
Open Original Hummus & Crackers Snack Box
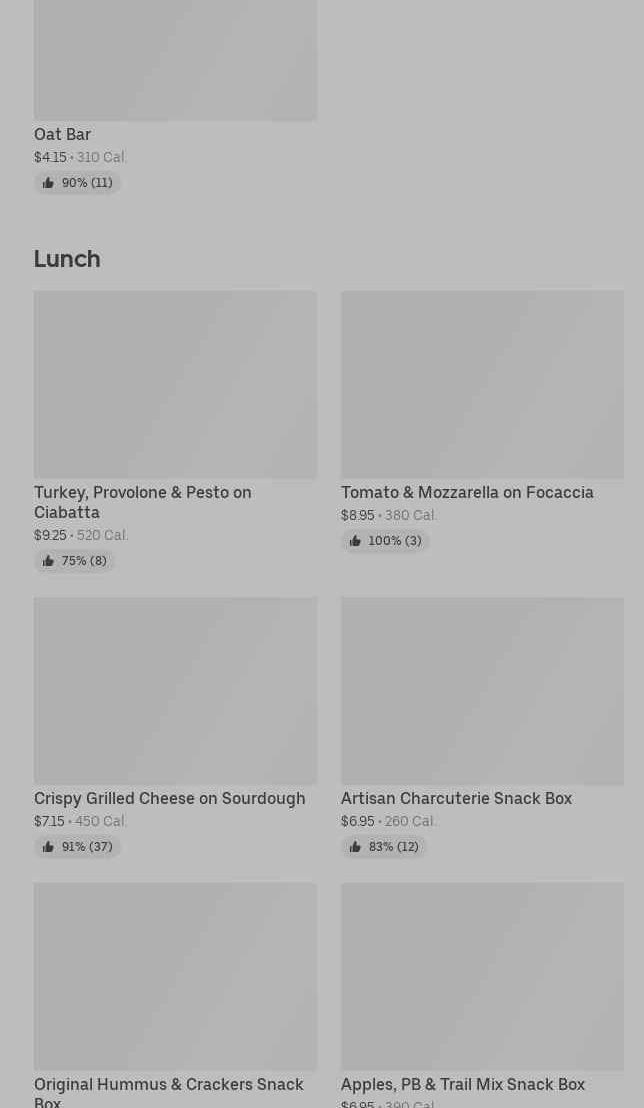pos(175,977)
